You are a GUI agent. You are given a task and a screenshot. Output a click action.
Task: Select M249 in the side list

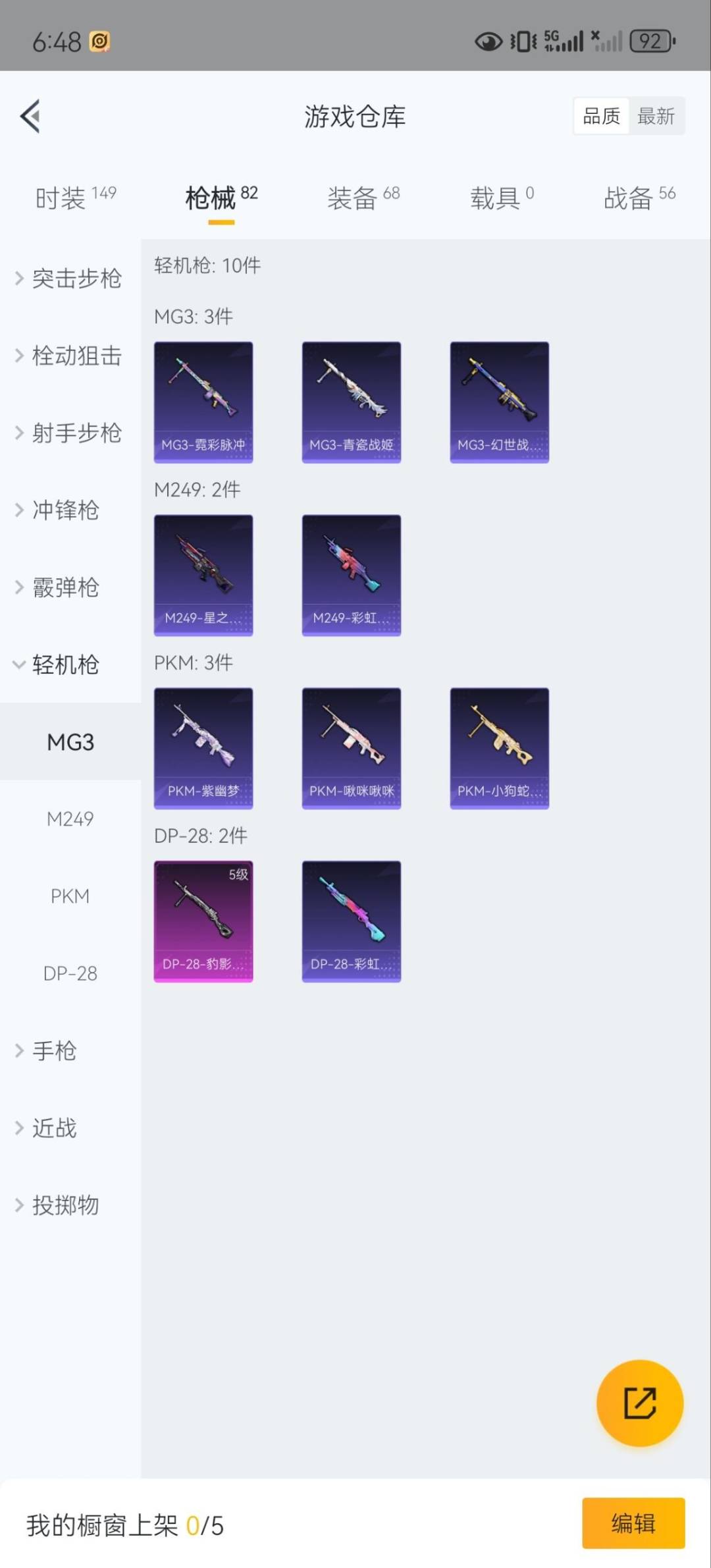70,819
